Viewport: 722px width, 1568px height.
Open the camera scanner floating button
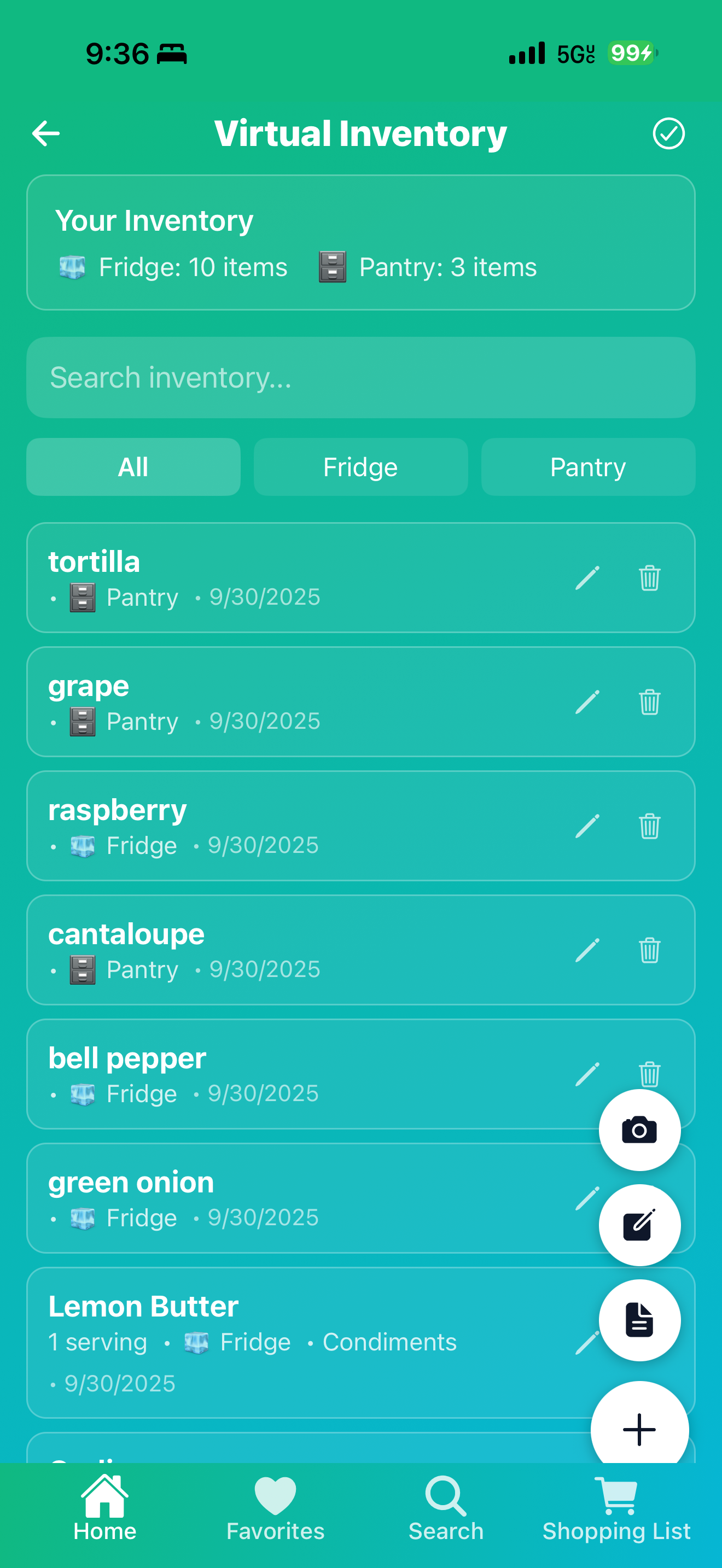pyautogui.click(x=639, y=1129)
